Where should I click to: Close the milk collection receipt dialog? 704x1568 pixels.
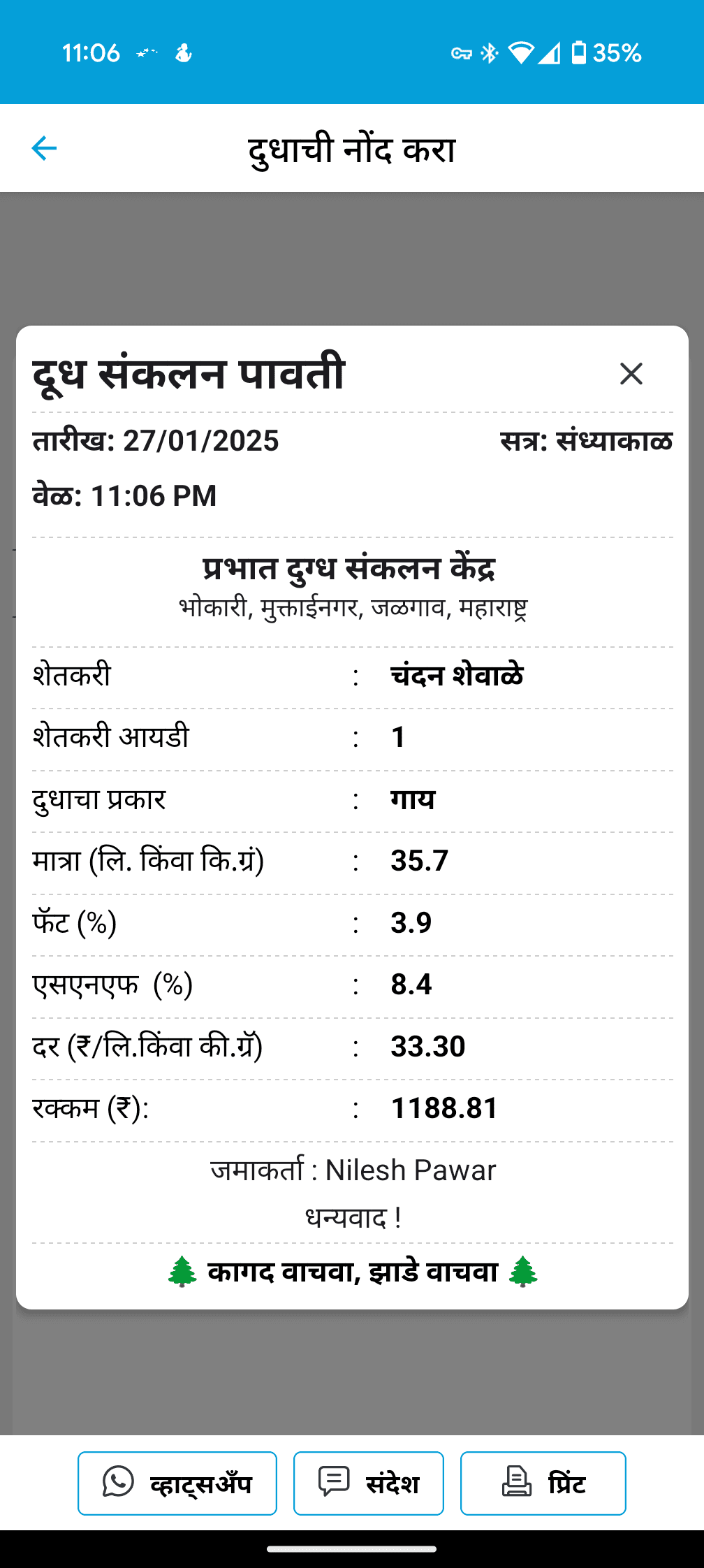(x=631, y=374)
